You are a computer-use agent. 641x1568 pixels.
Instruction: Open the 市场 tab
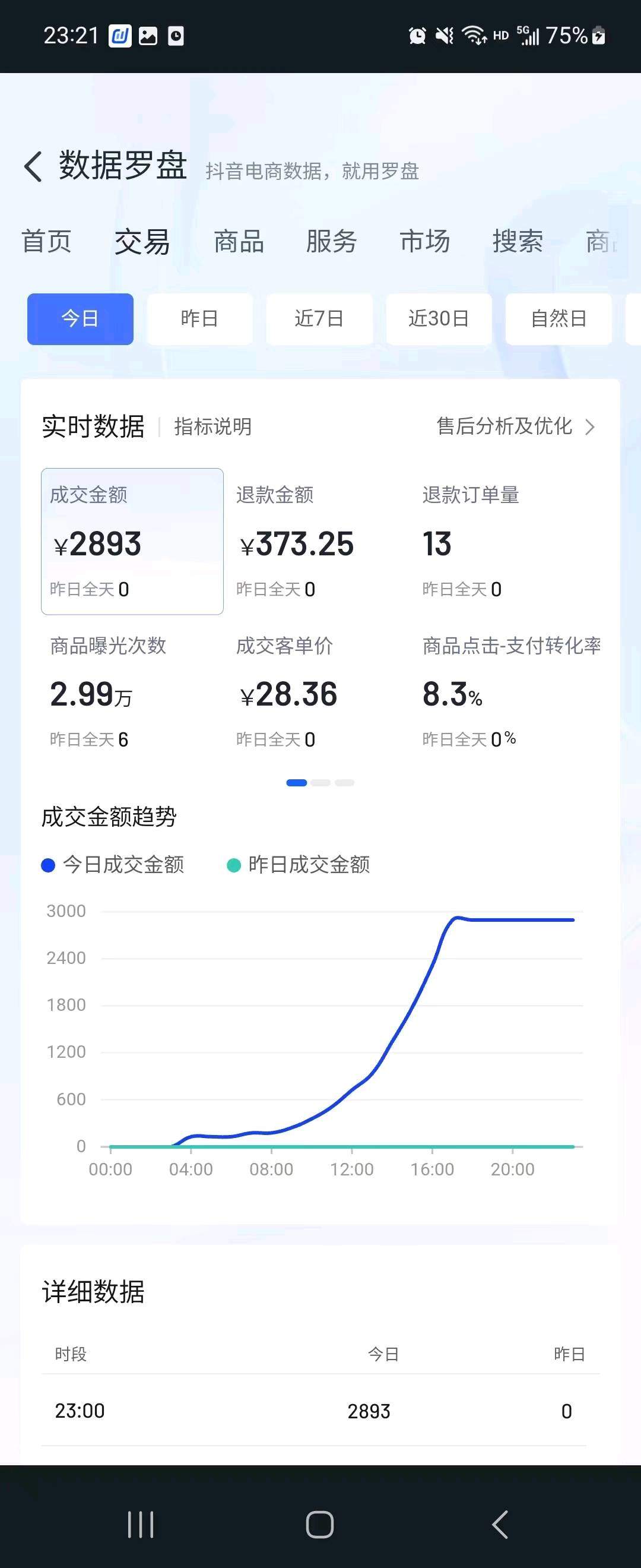[x=424, y=242]
